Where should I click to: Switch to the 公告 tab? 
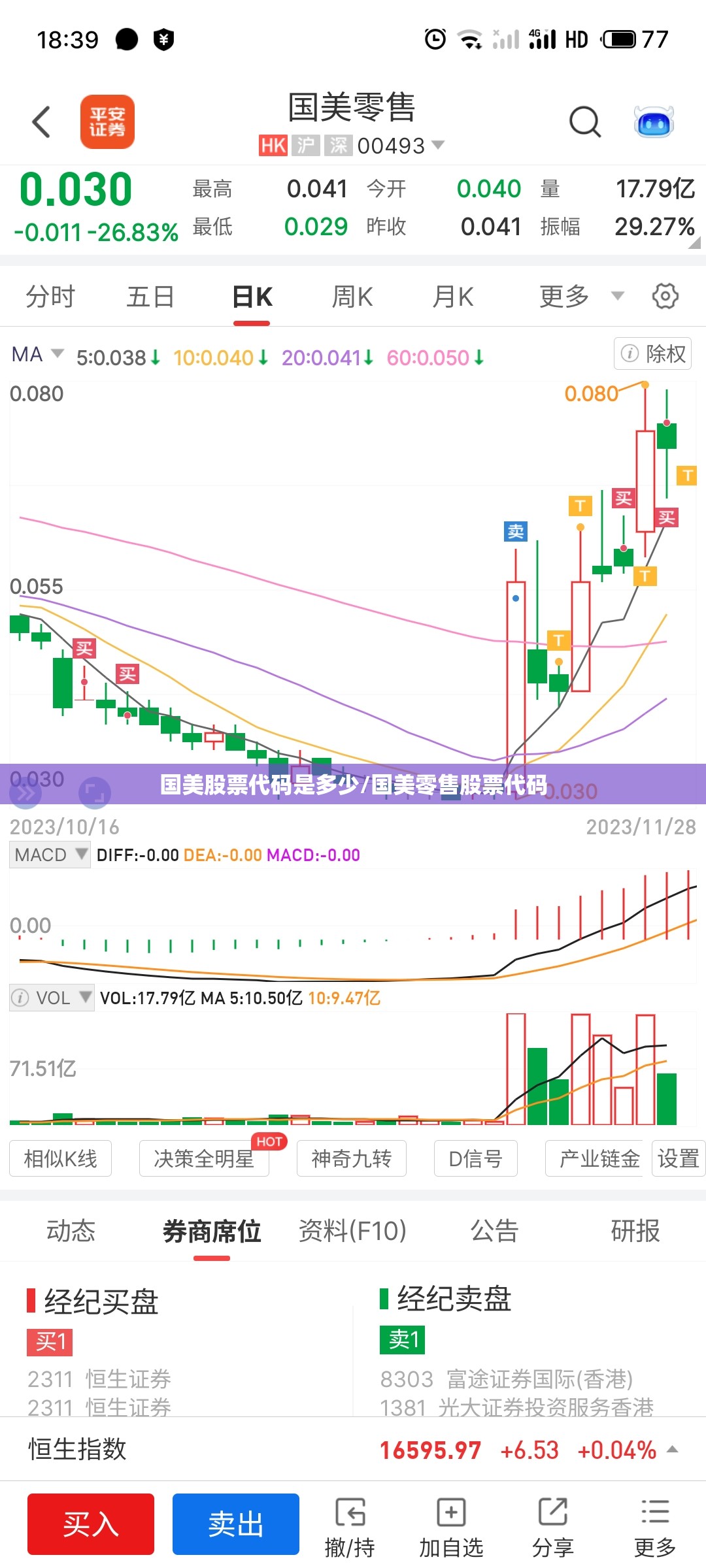tap(495, 1231)
